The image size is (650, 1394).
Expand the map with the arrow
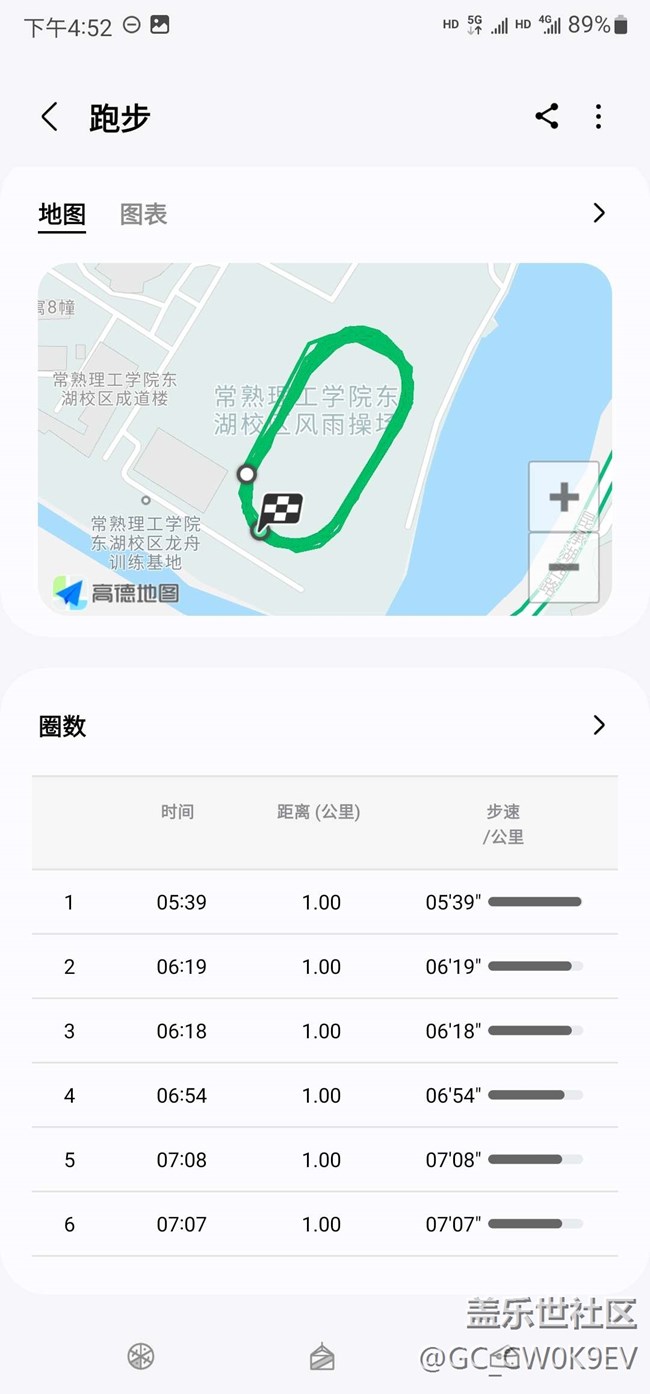[598, 213]
